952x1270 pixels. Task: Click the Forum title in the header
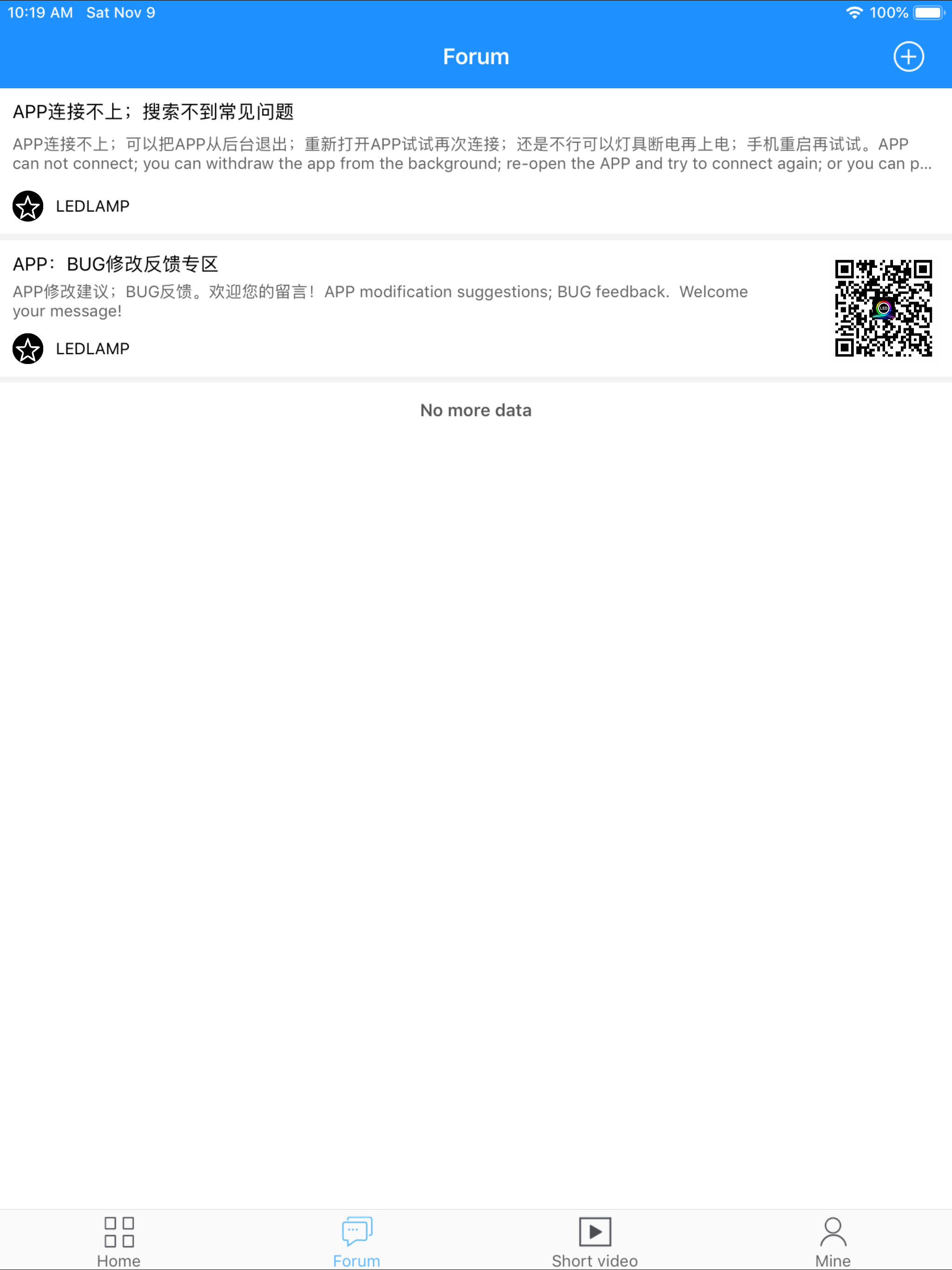pos(476,56)
